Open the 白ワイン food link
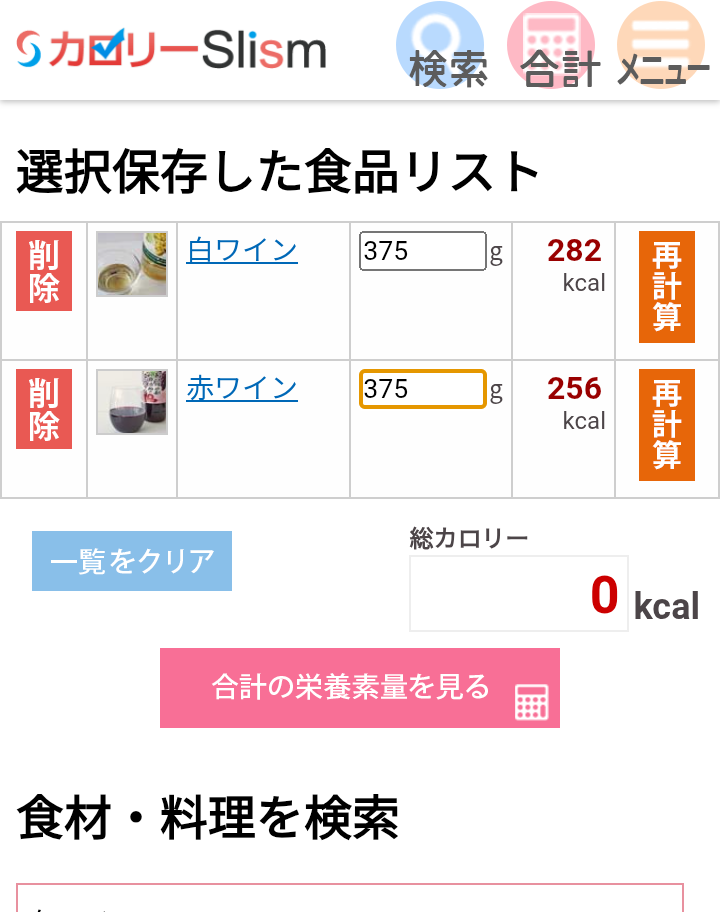This screenshot has height=912, width=720. coord(242,250)
